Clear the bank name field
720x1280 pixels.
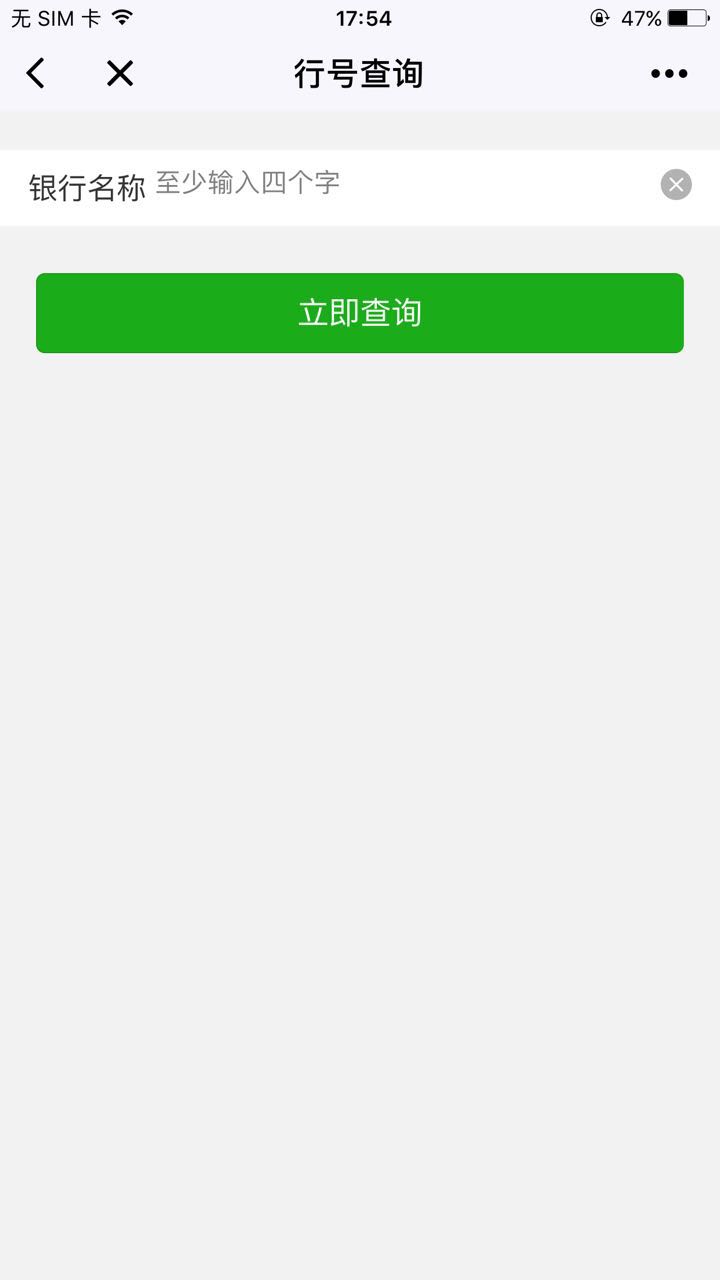[676, 185]
